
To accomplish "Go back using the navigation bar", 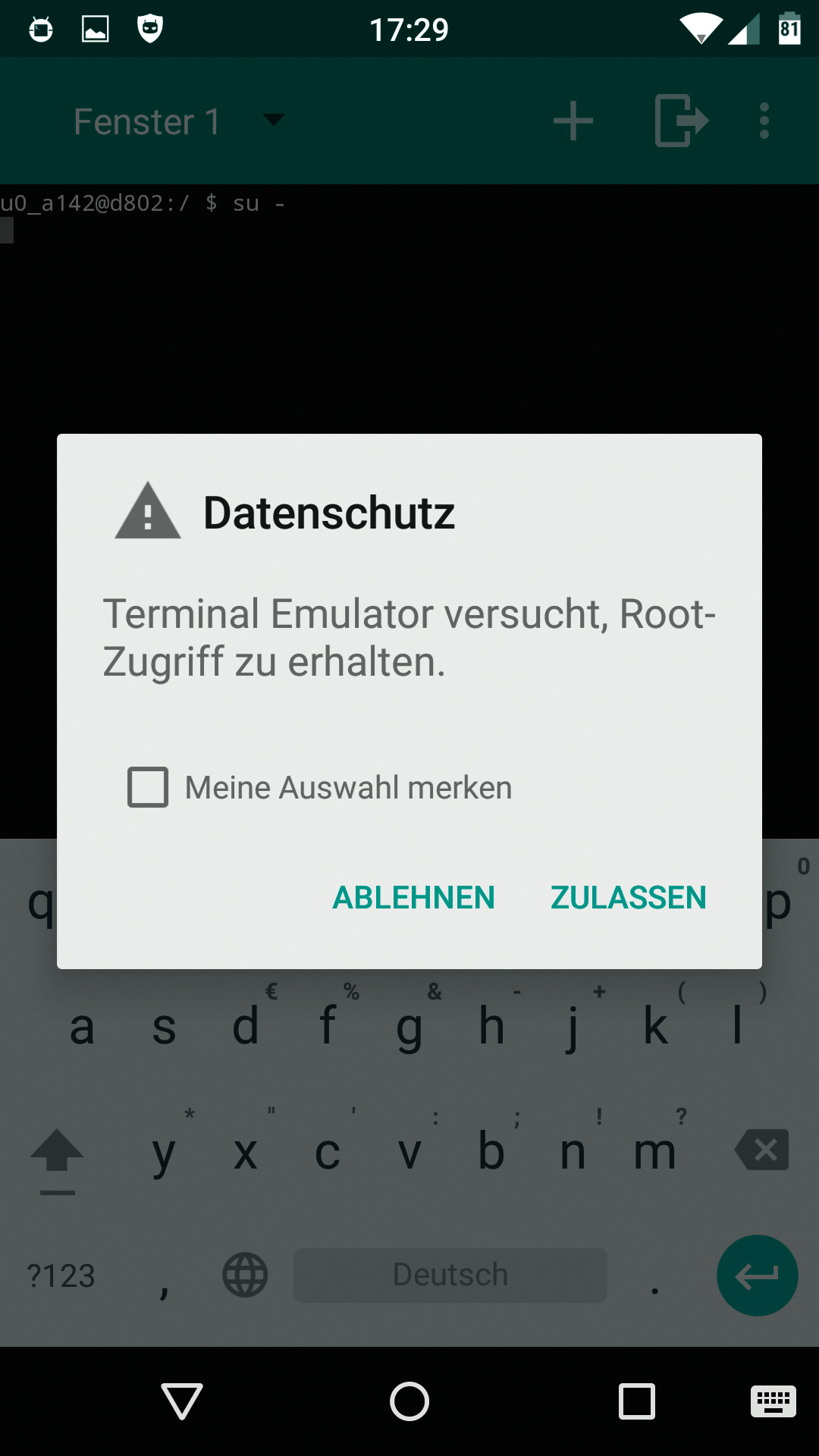I will (x=182, y=1401).
